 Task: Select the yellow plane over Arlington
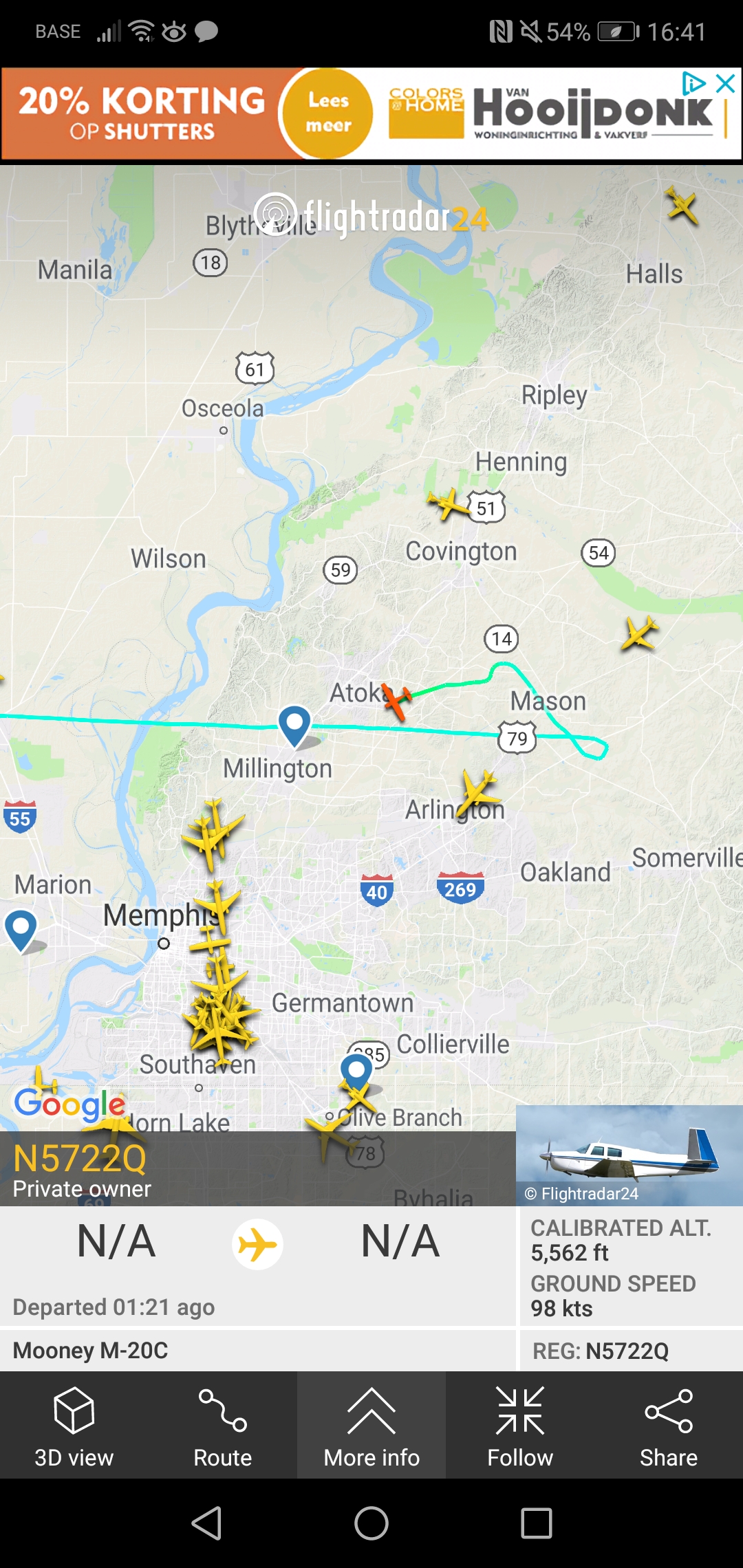pos(479,790)
